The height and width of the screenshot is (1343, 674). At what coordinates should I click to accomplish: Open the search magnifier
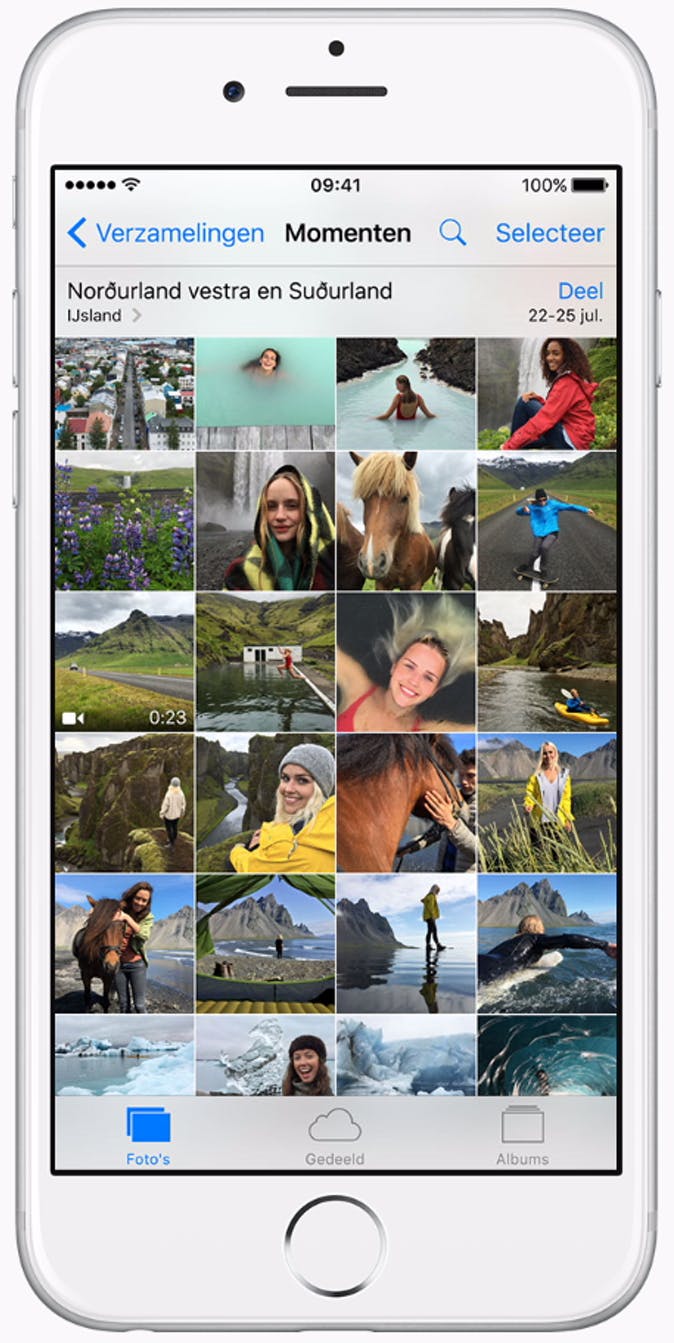click(452, 233)
